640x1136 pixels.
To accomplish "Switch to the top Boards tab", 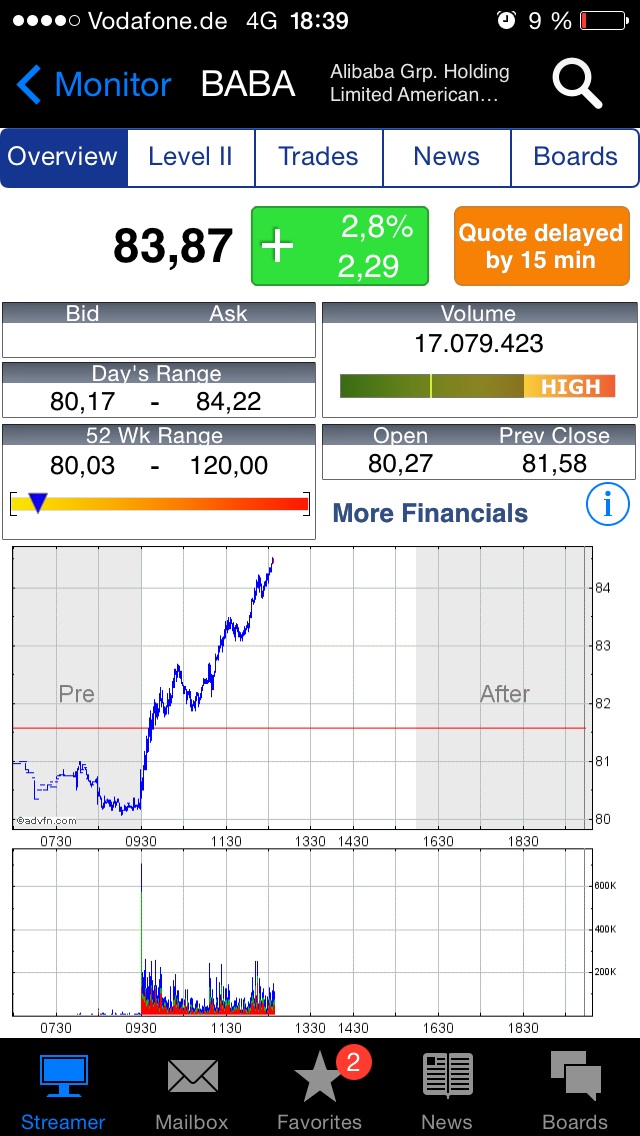I will pos(575,157).
